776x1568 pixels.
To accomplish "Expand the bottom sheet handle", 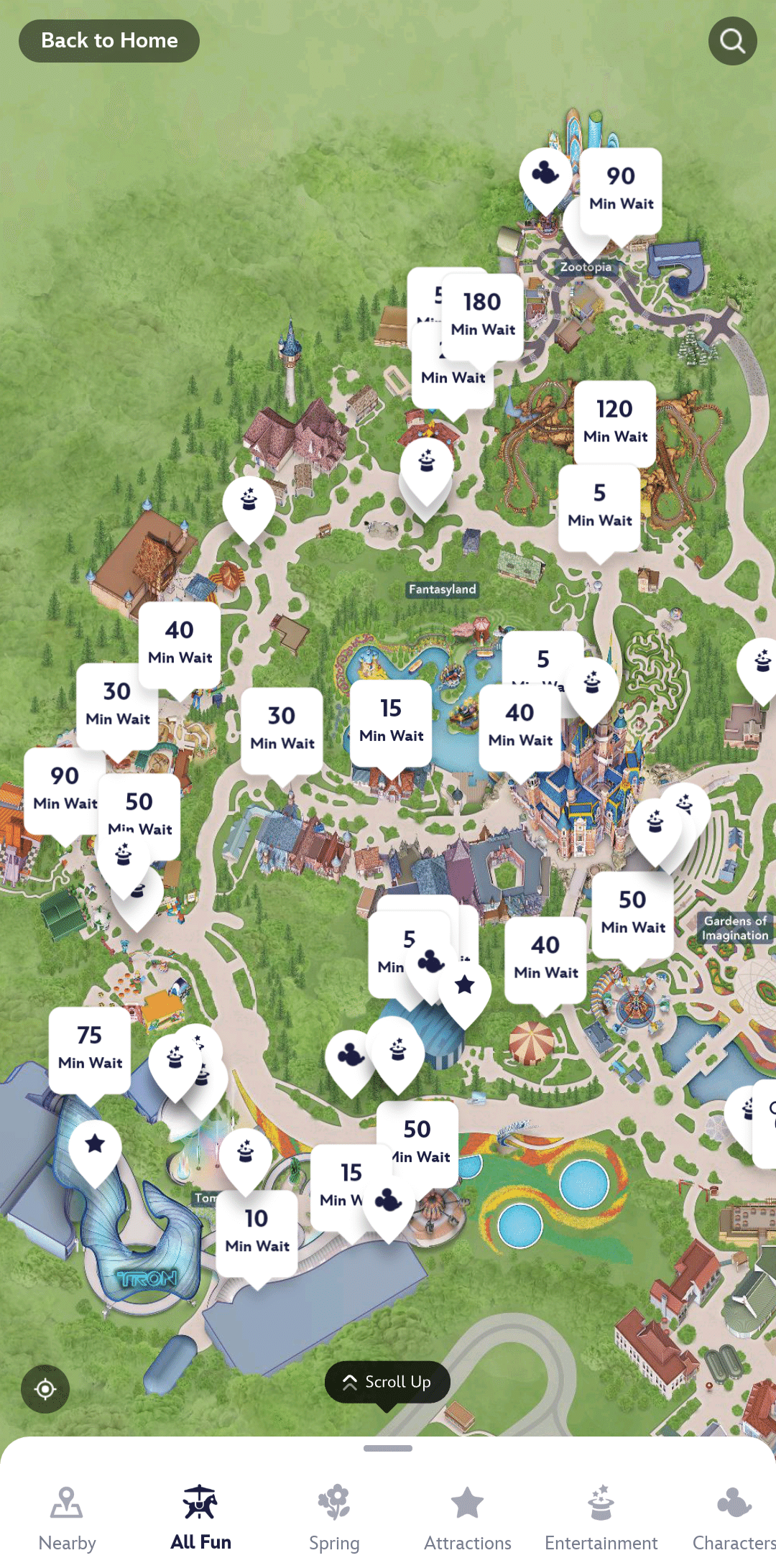I will [x=388, y=1448].
